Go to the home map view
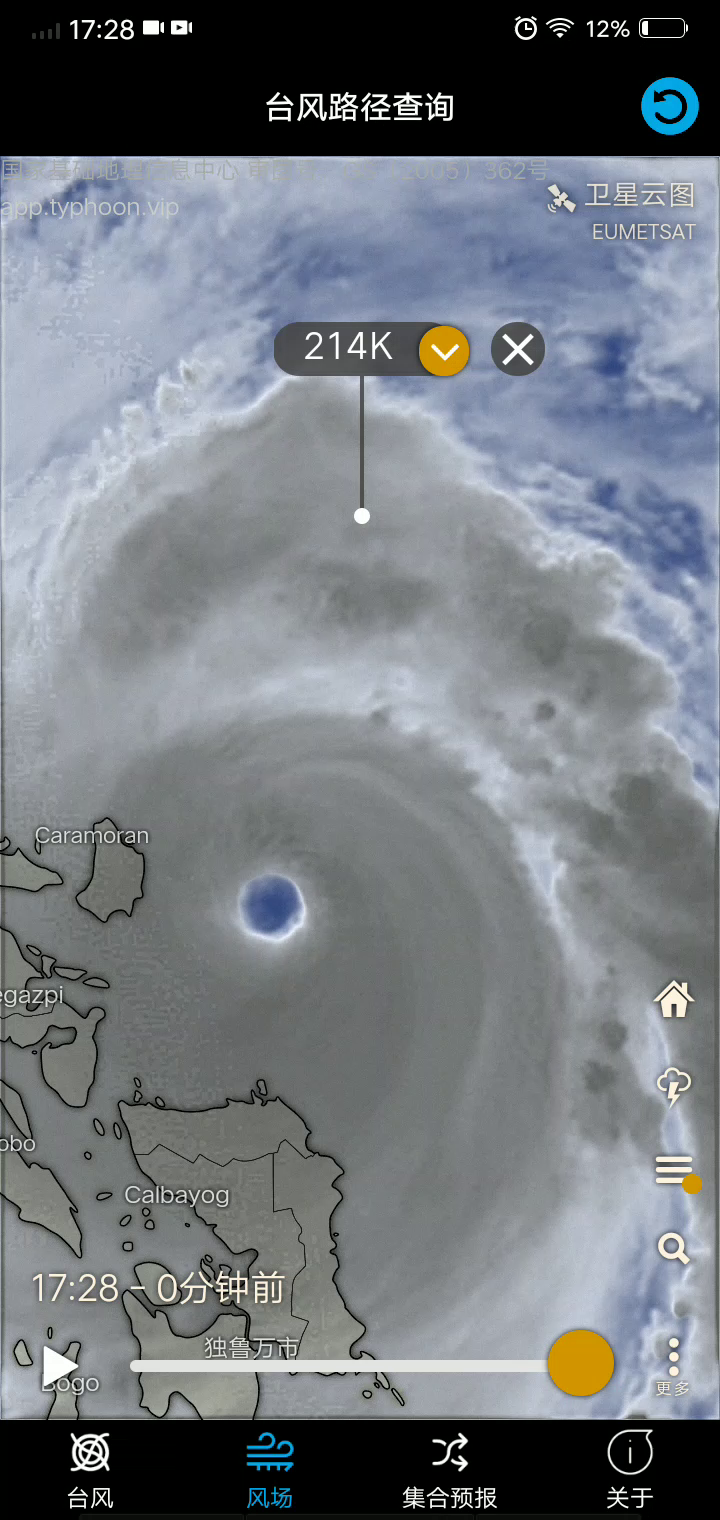 click(x=674, y=999)
